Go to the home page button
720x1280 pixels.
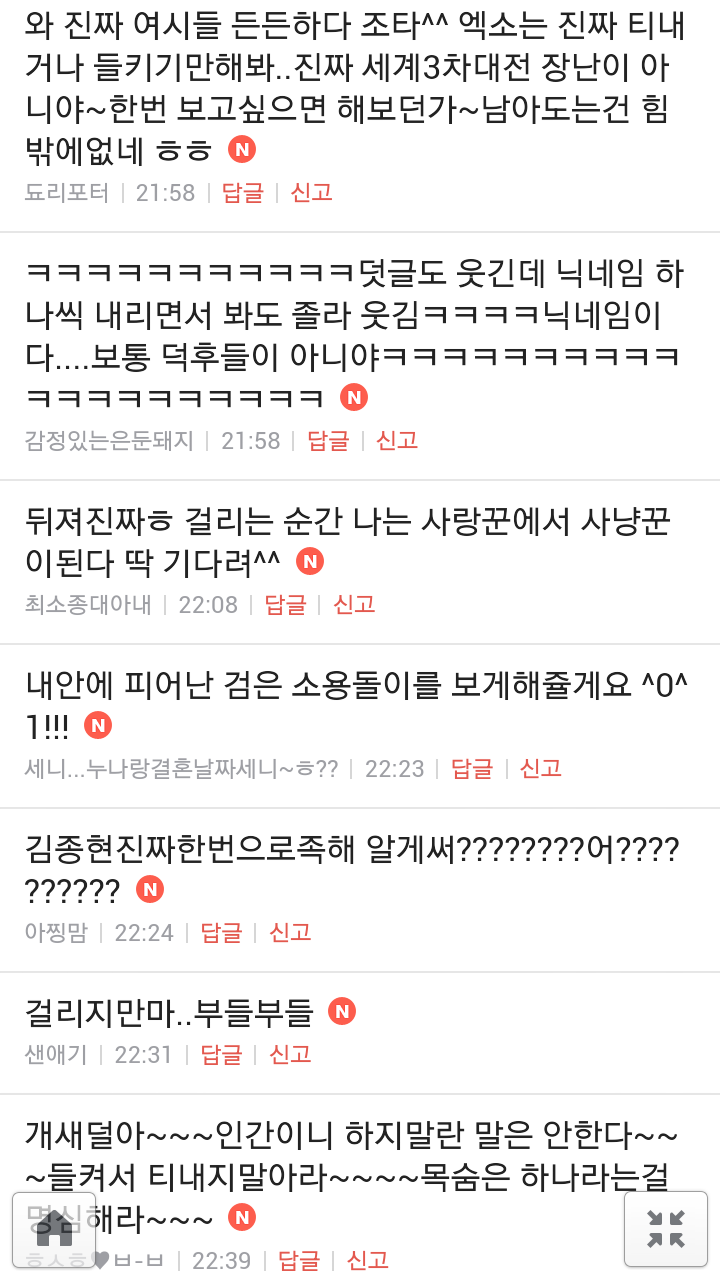54,1229
